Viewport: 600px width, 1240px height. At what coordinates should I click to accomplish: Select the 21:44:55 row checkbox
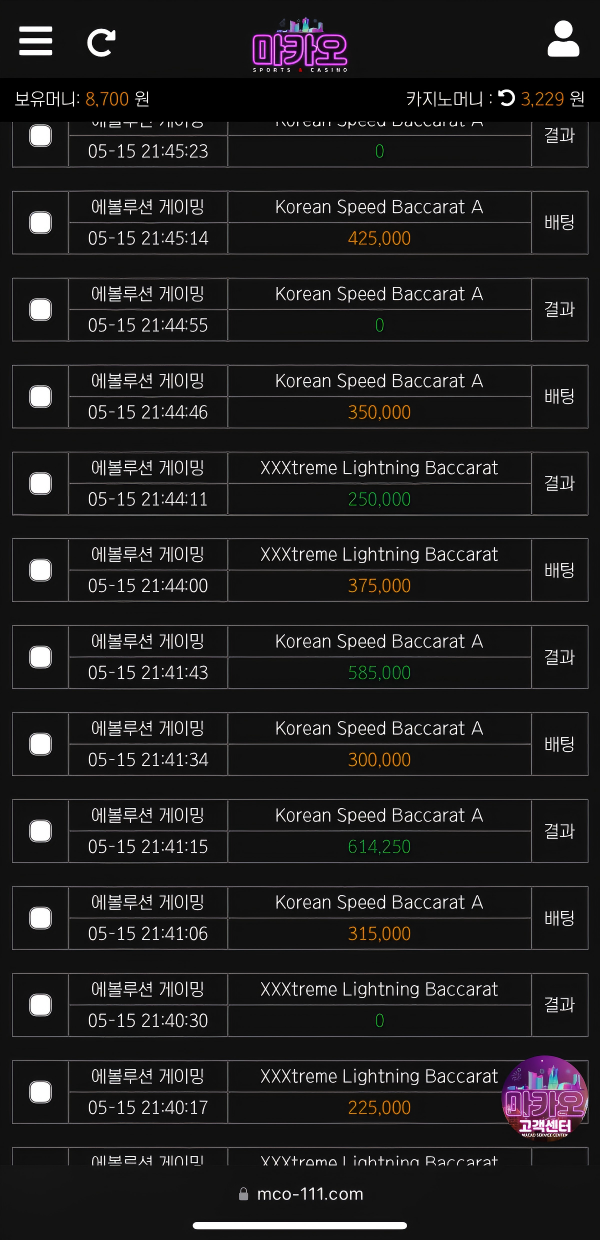coord(40,309)
